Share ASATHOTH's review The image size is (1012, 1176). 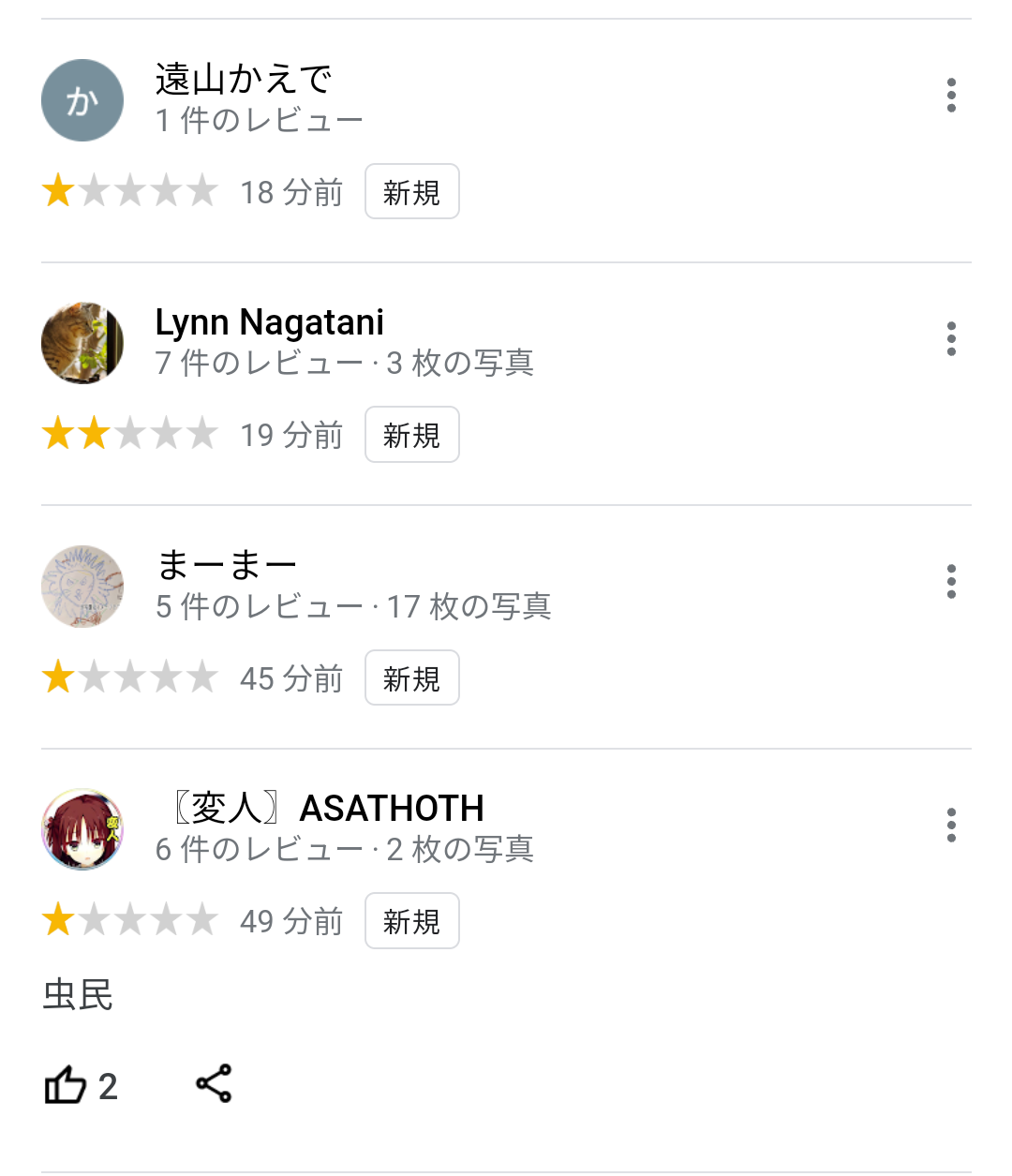(x=214, y=1083)
